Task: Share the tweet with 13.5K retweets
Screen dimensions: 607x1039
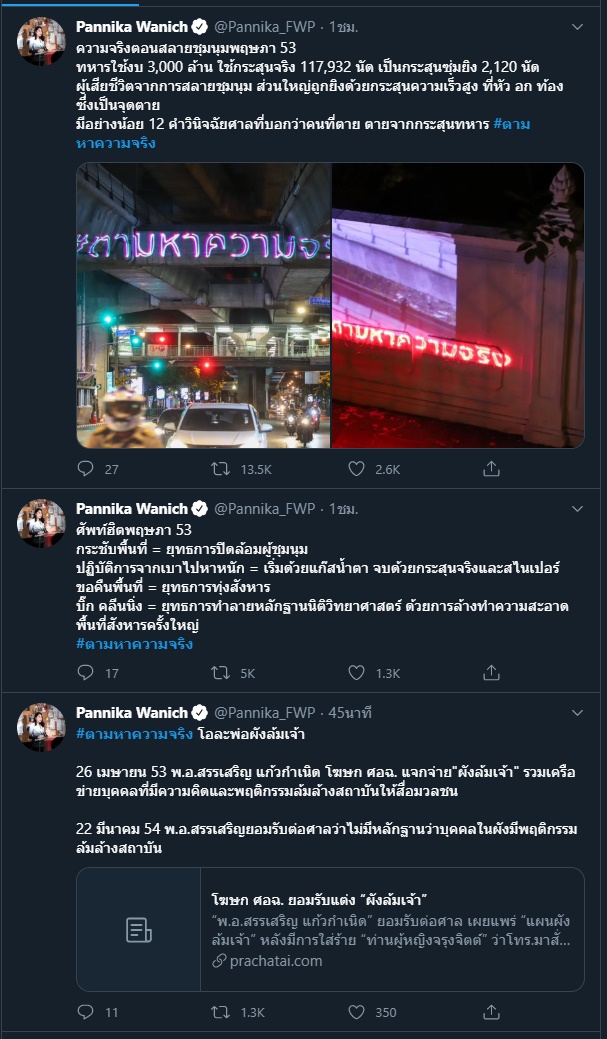Action: tap(491, 469)
